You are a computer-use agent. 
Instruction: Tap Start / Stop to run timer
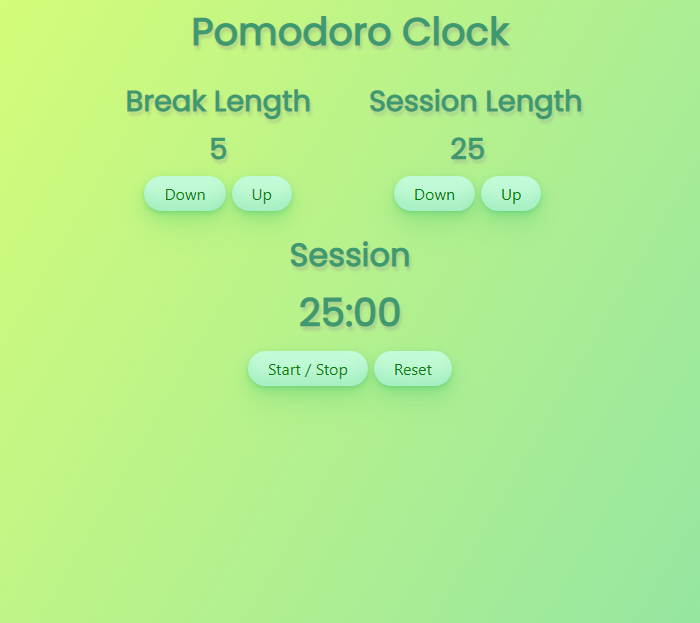click(307, 369)
